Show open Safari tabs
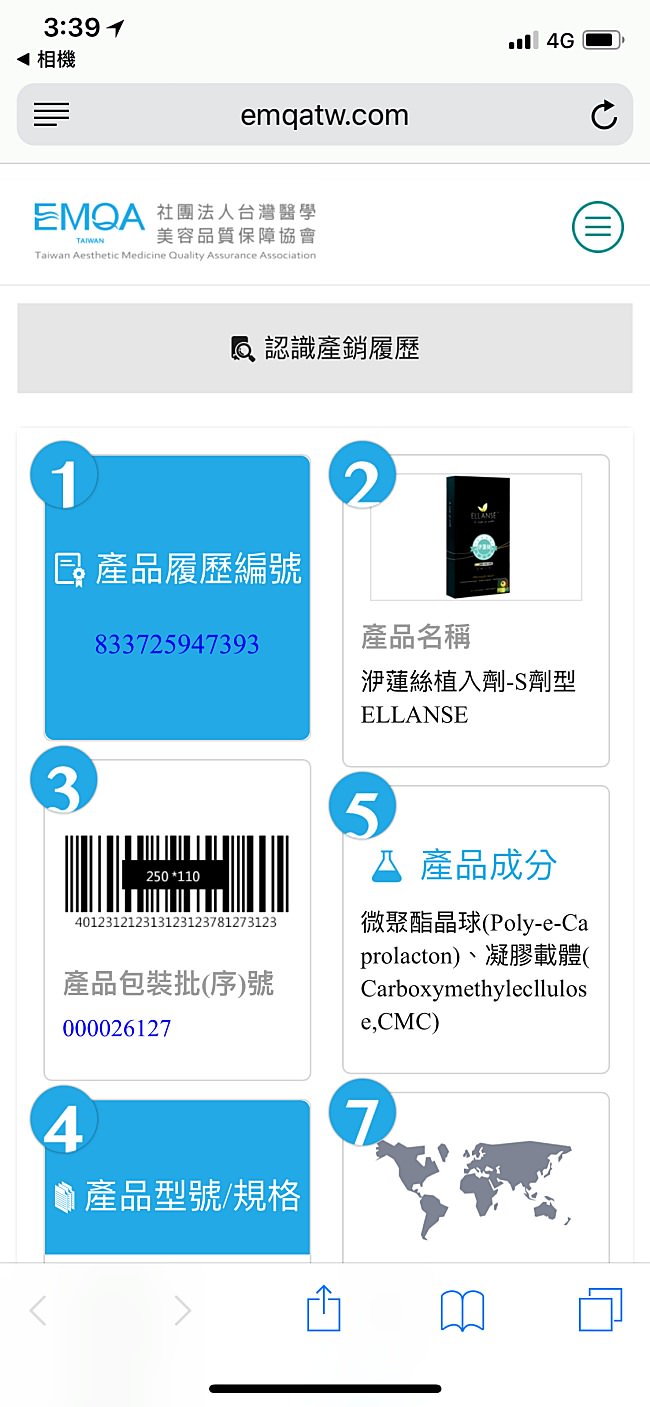This screenshot has height=1407, width=650. 600,1309
